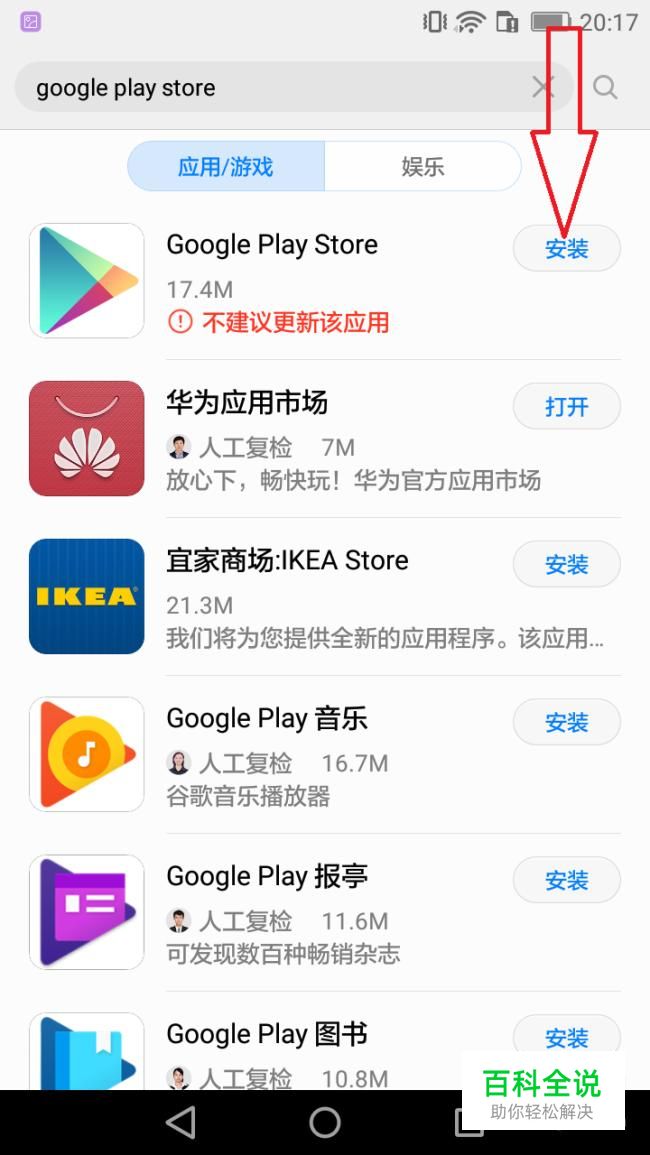
Task: Tap the search field showing google play store
Action: (270, 88)
